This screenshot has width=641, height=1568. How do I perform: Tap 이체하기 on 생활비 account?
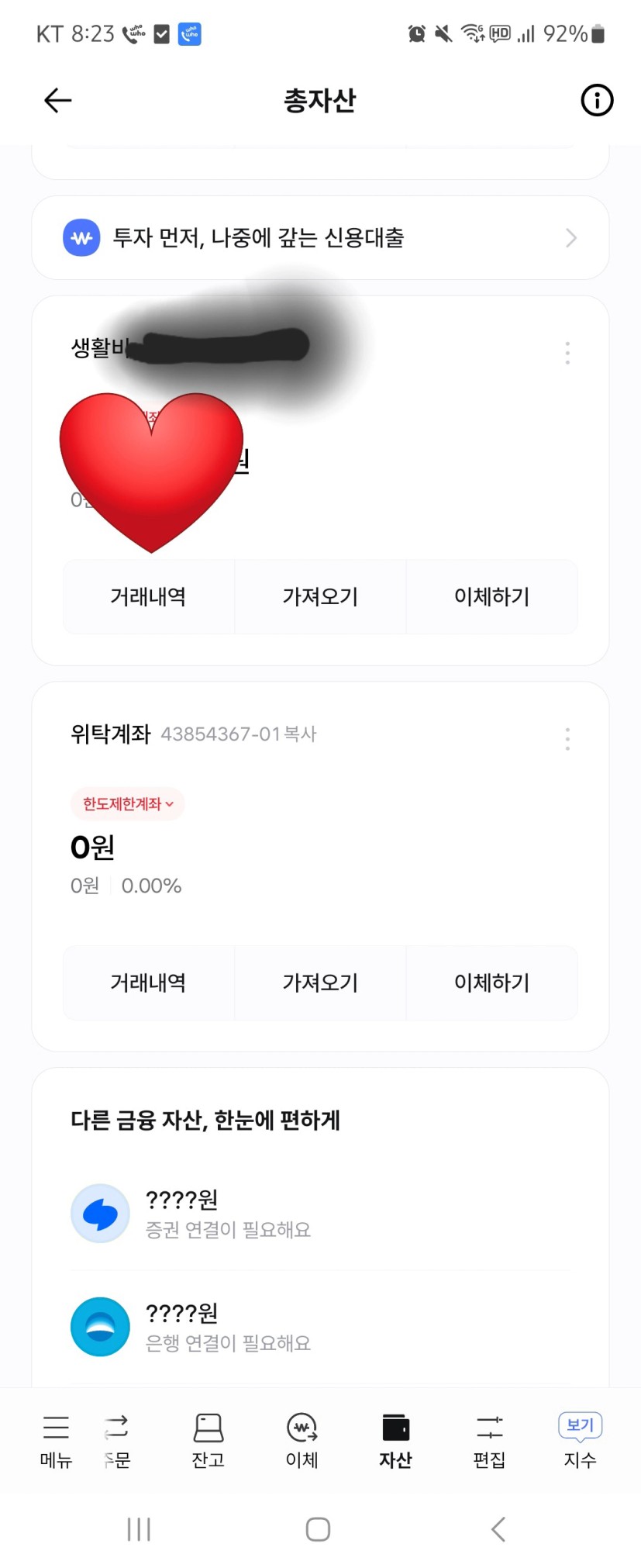(491, 597)
